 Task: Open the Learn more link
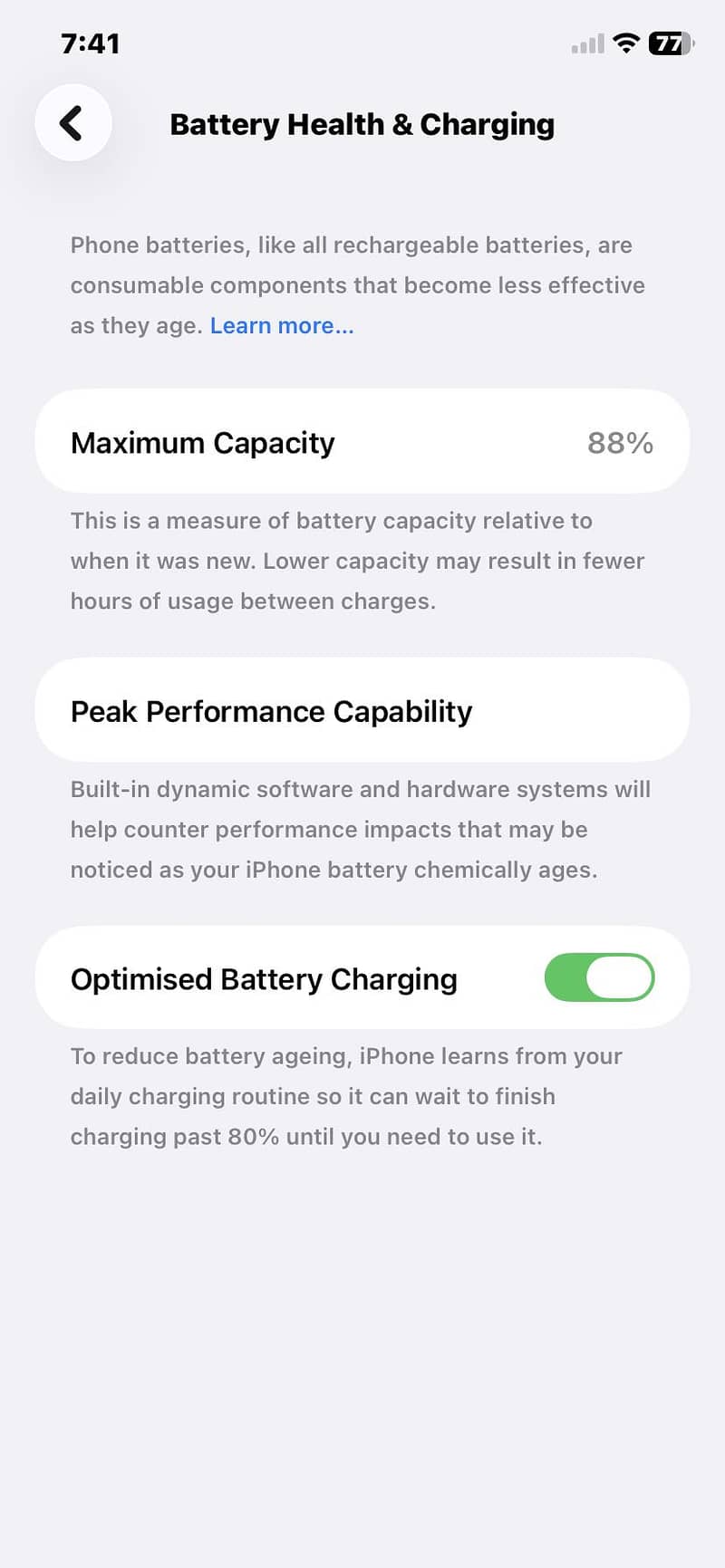pyautogui.click(x=281, y=325)
